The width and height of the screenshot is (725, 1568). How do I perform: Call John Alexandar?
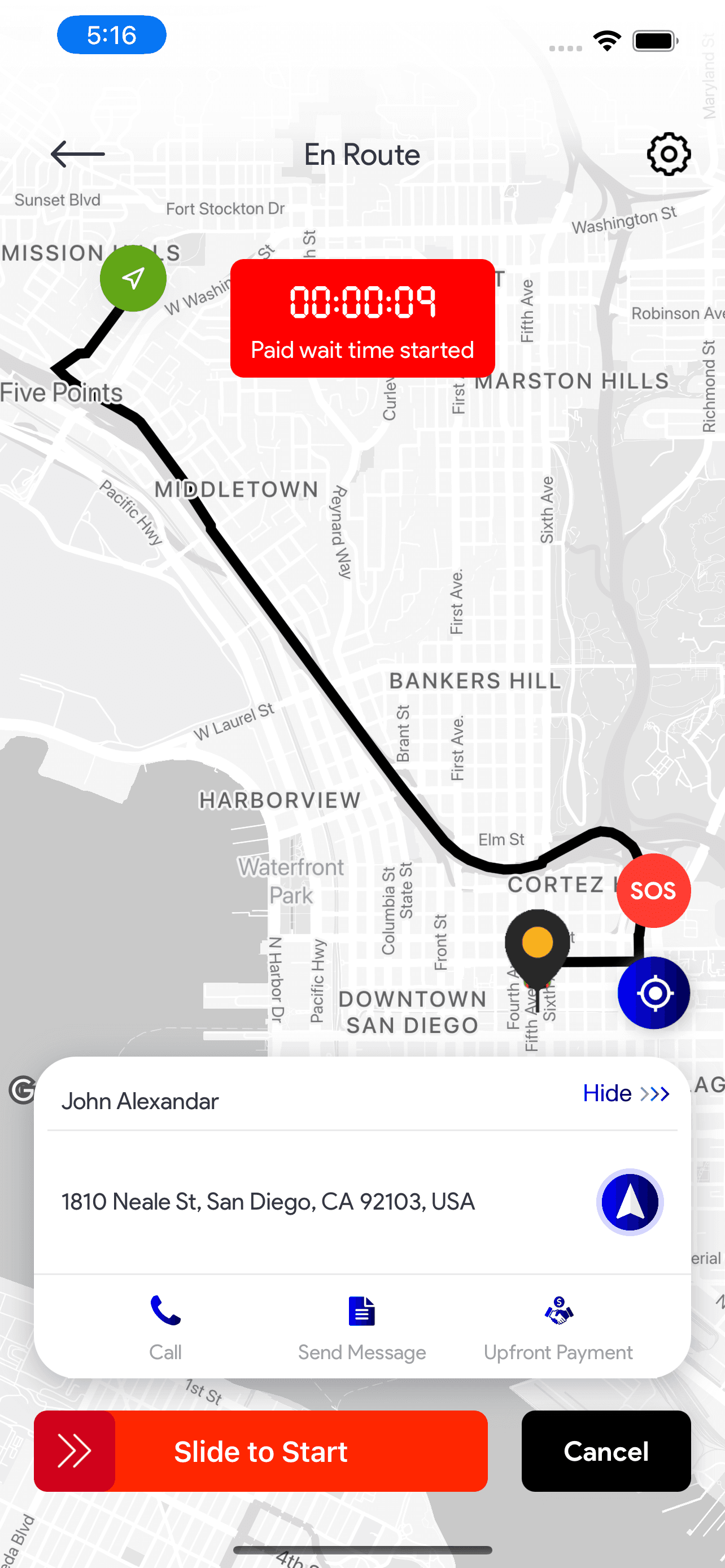165,1327
